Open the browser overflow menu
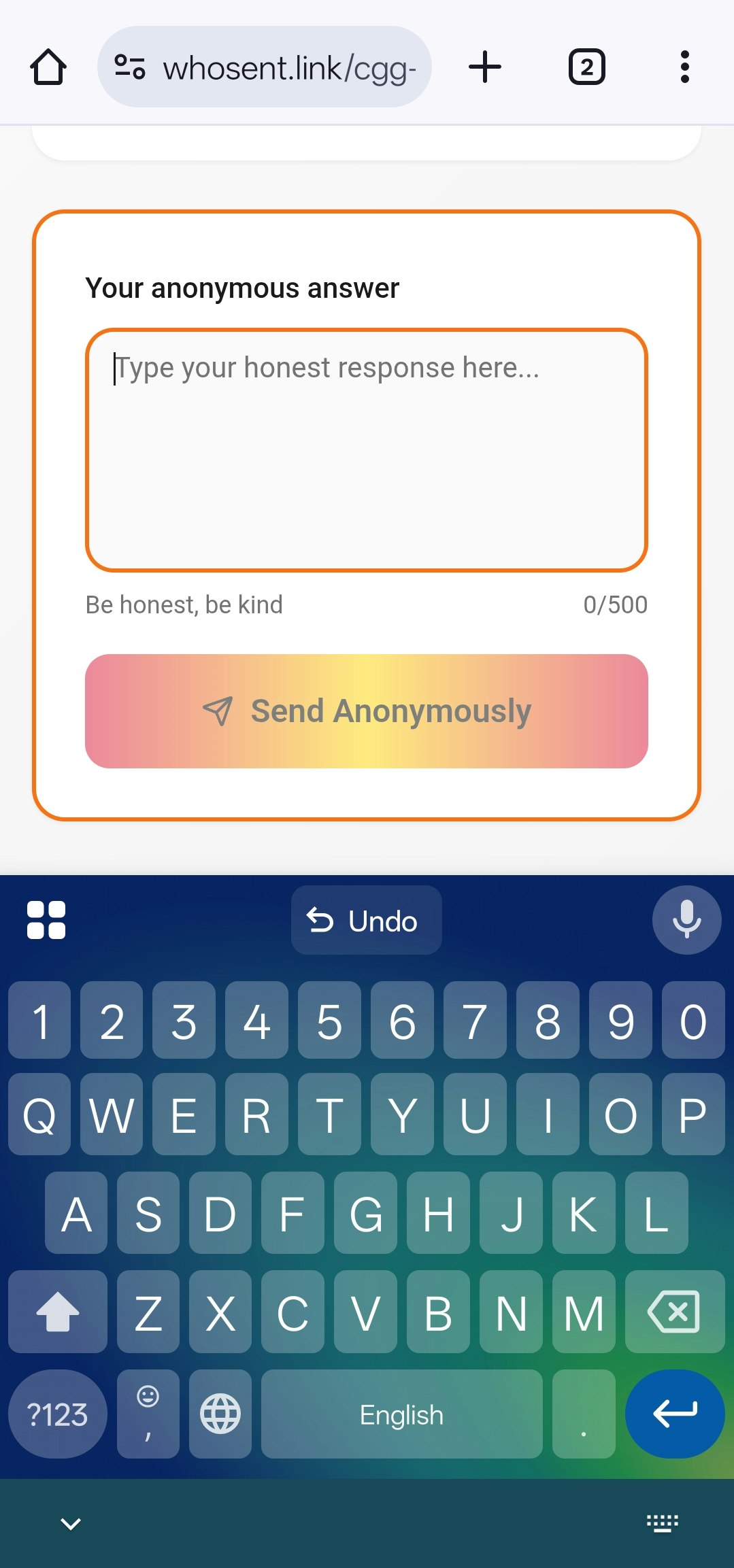Viewport: 734px width, 1568px height. 684,67
